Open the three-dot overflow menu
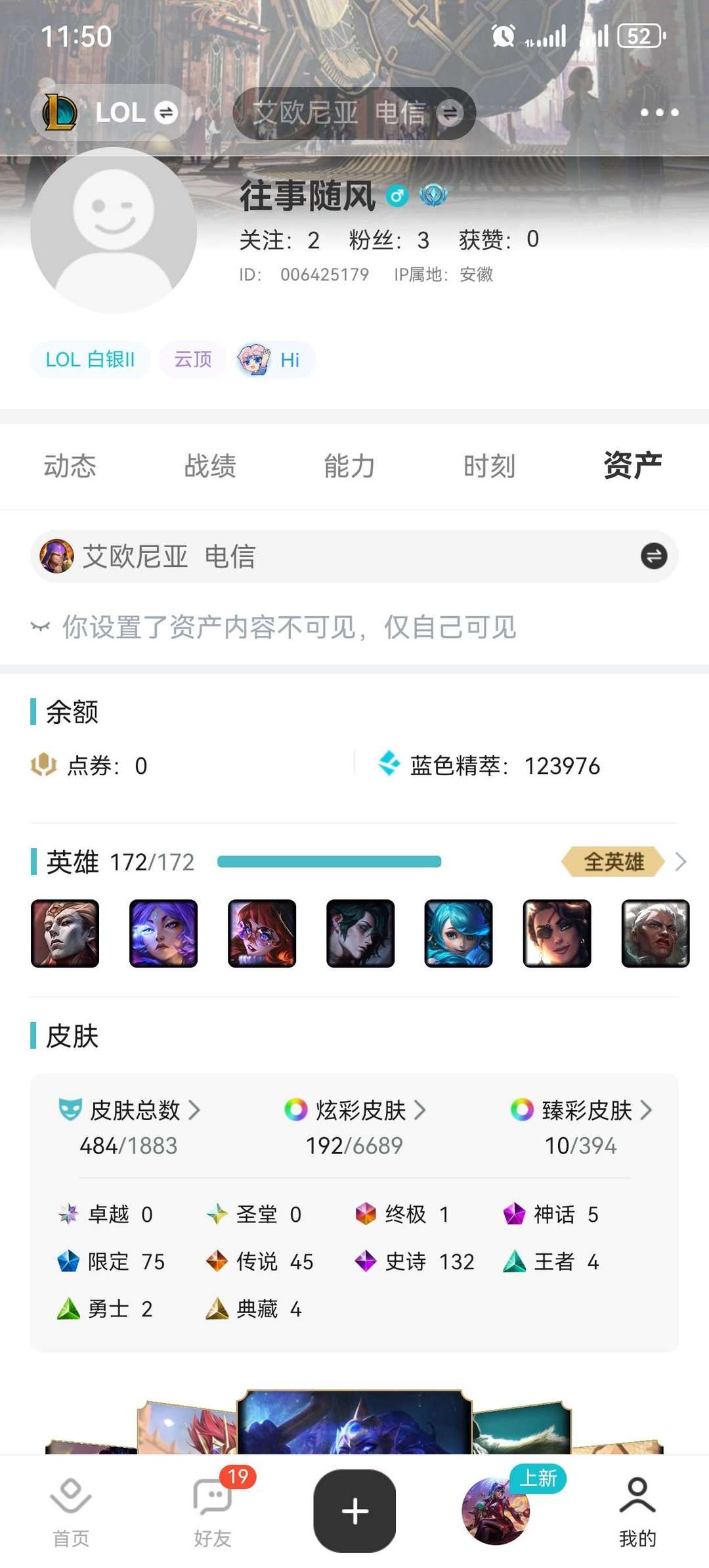The height and width of the screenshot is (1568, 709). 659,112
